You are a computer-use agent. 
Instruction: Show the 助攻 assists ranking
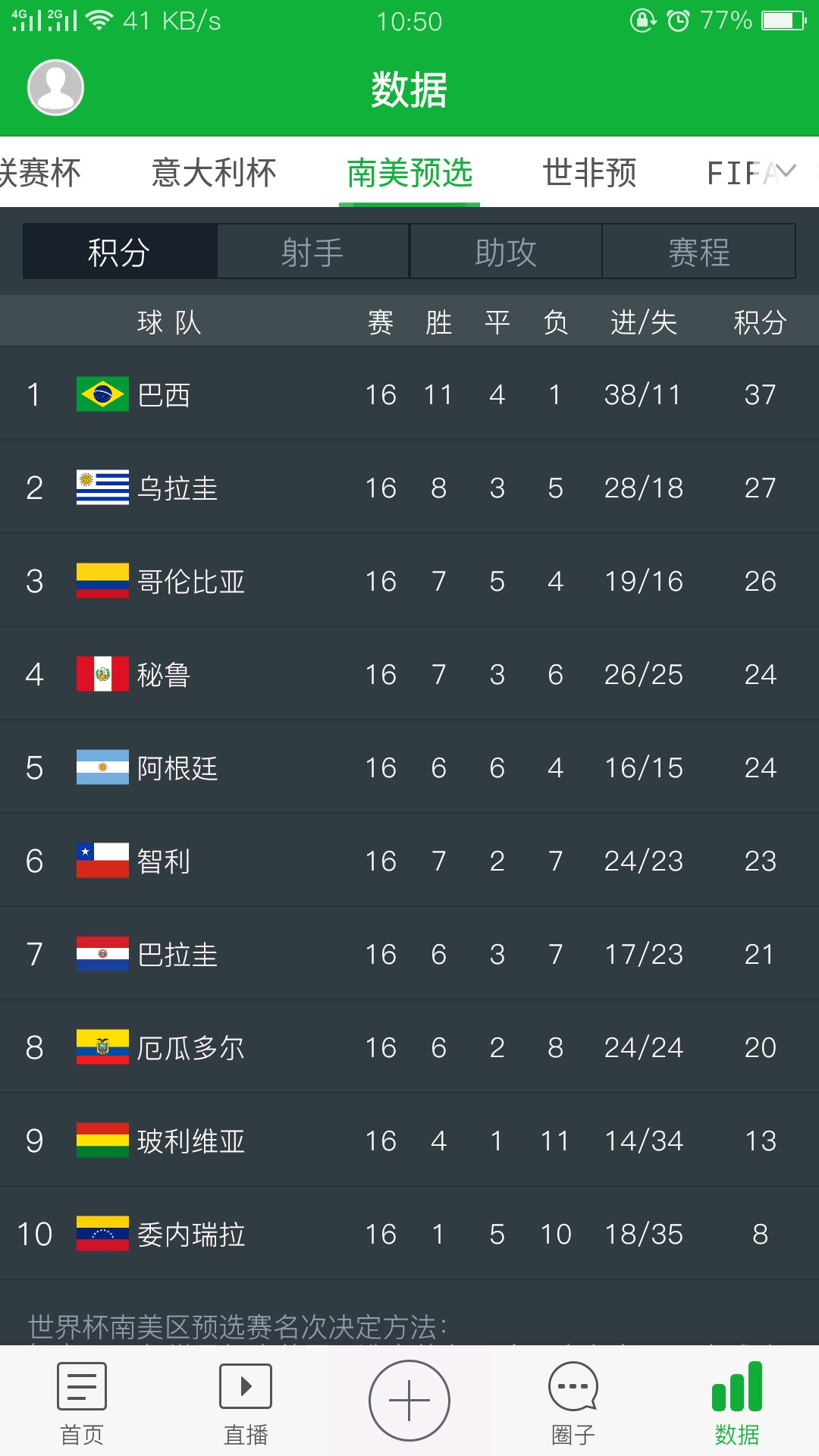(506, 252)
